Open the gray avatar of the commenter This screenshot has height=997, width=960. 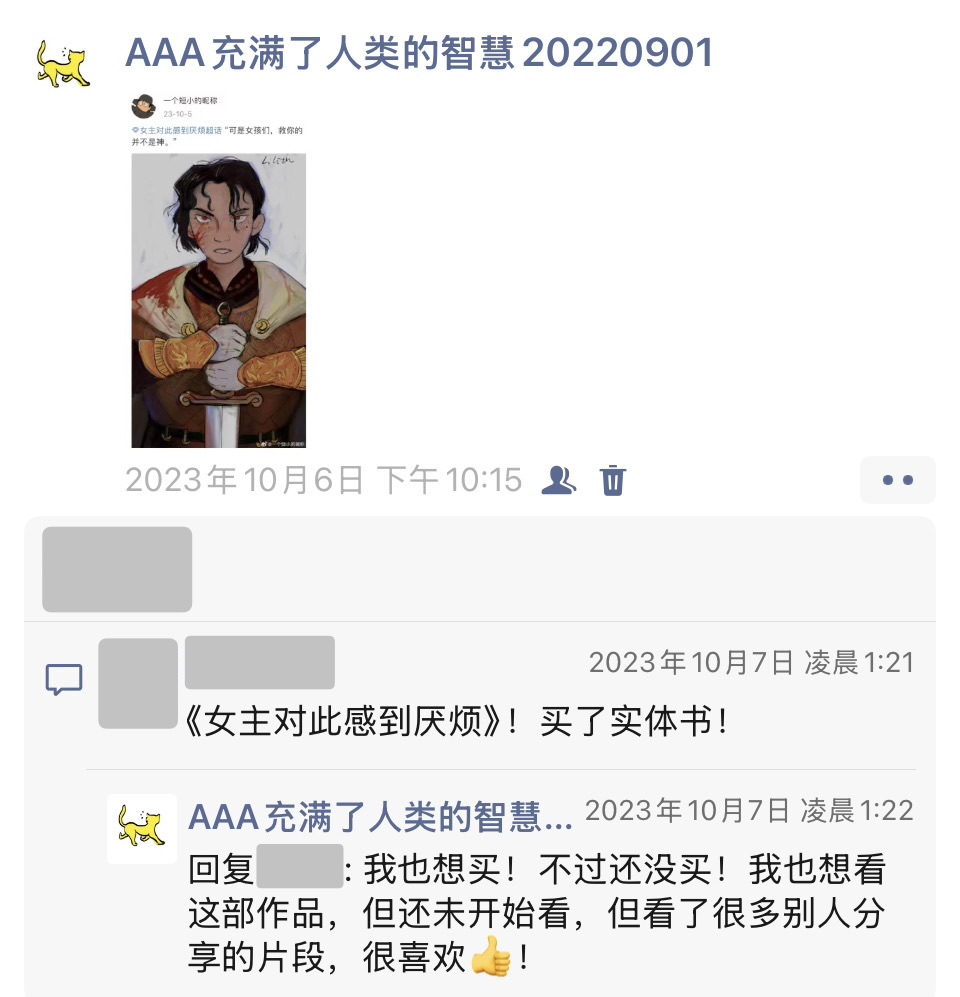click(x=138, y=684)
